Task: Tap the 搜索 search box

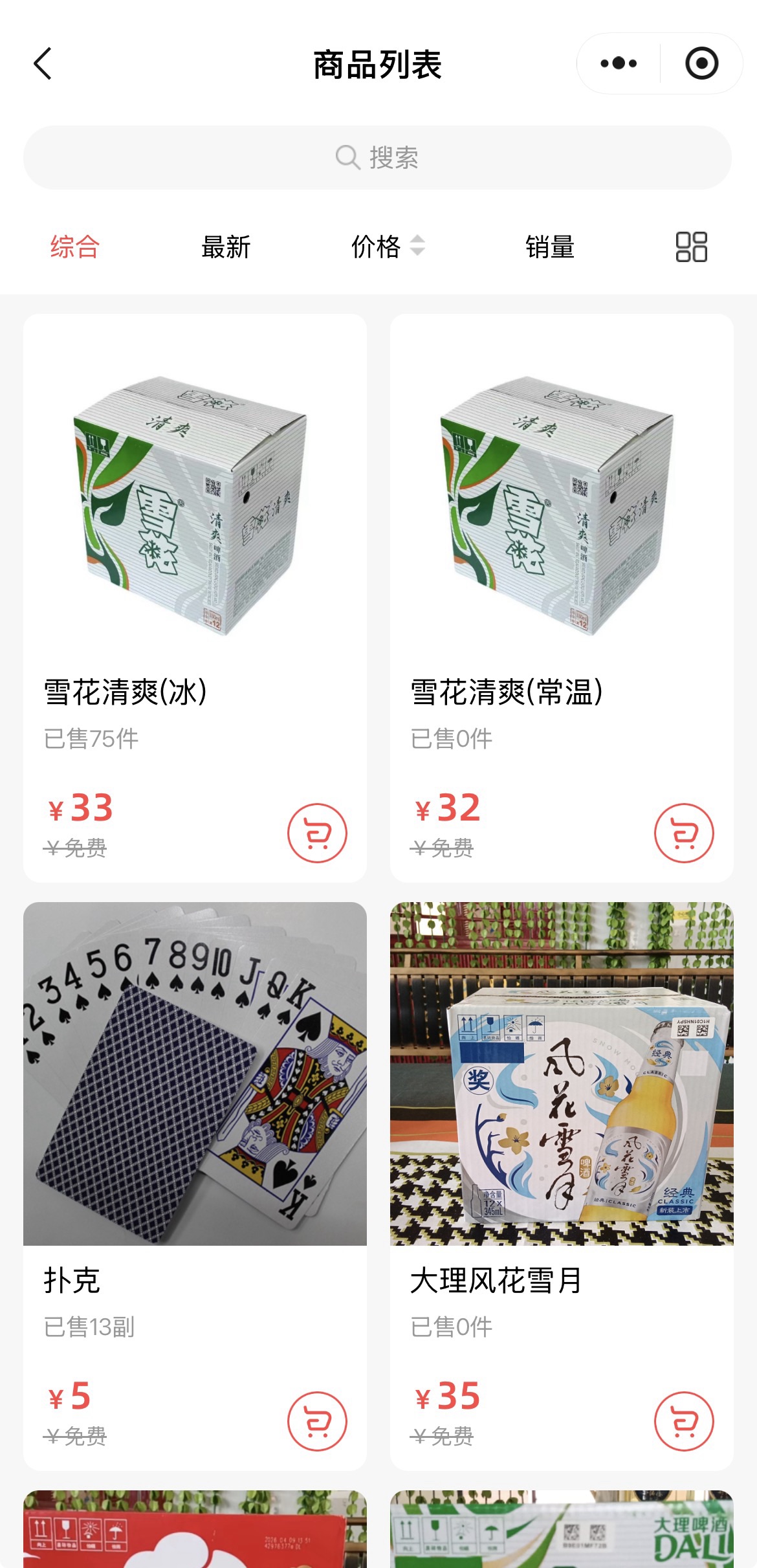Action: click(x=378, y=157)
